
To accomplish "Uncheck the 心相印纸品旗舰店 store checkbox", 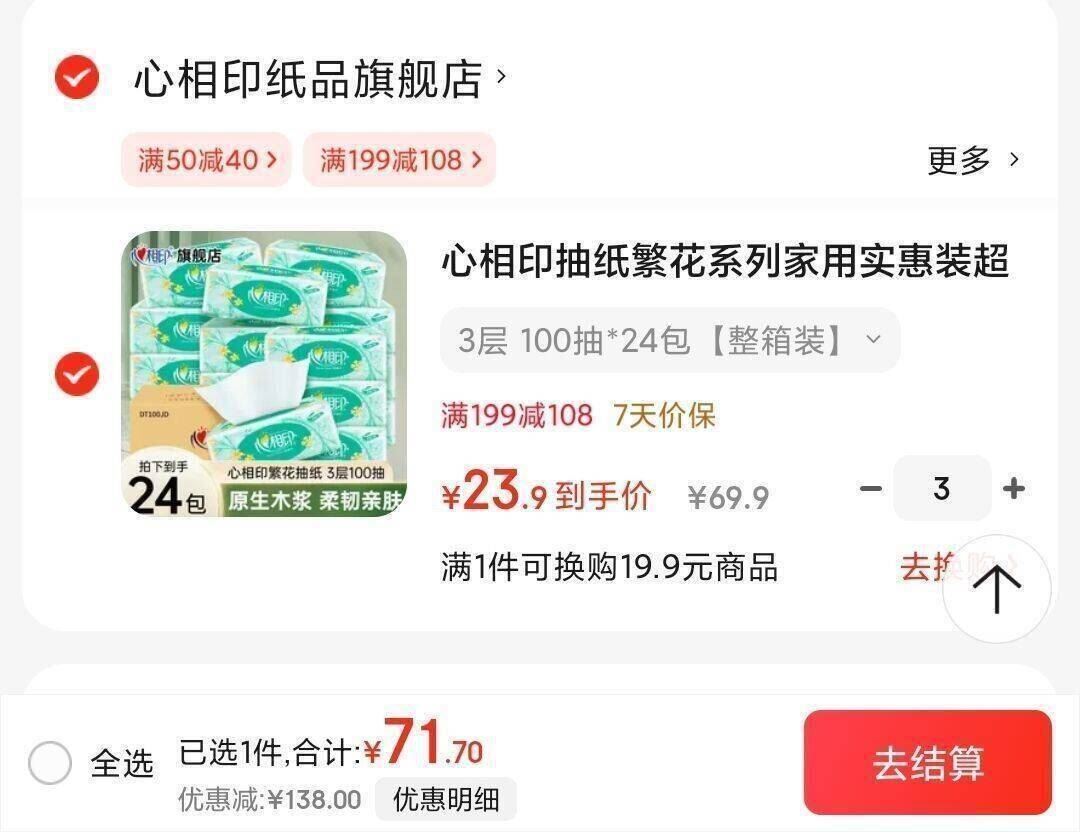I will point(77,78).
